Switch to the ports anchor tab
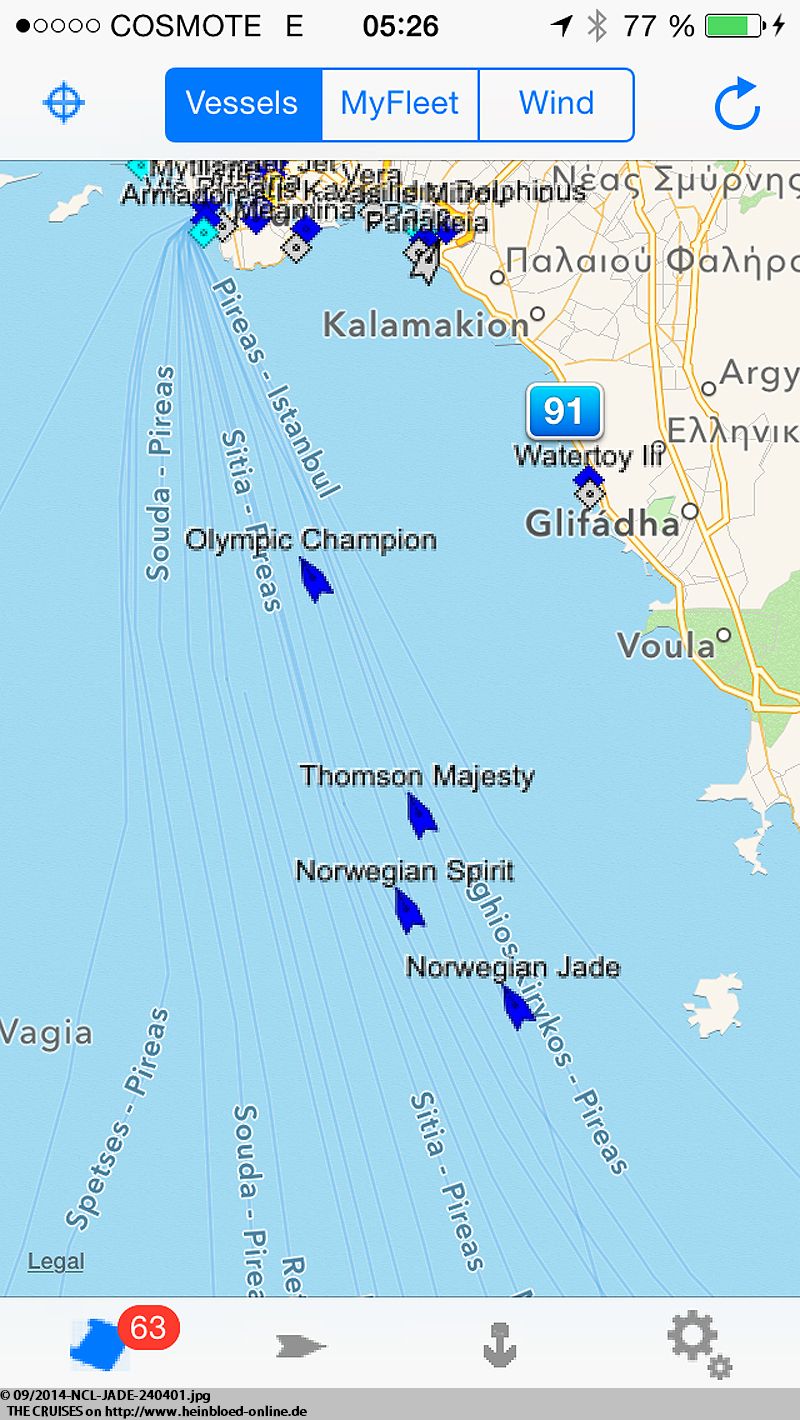 coord(499,1345)
